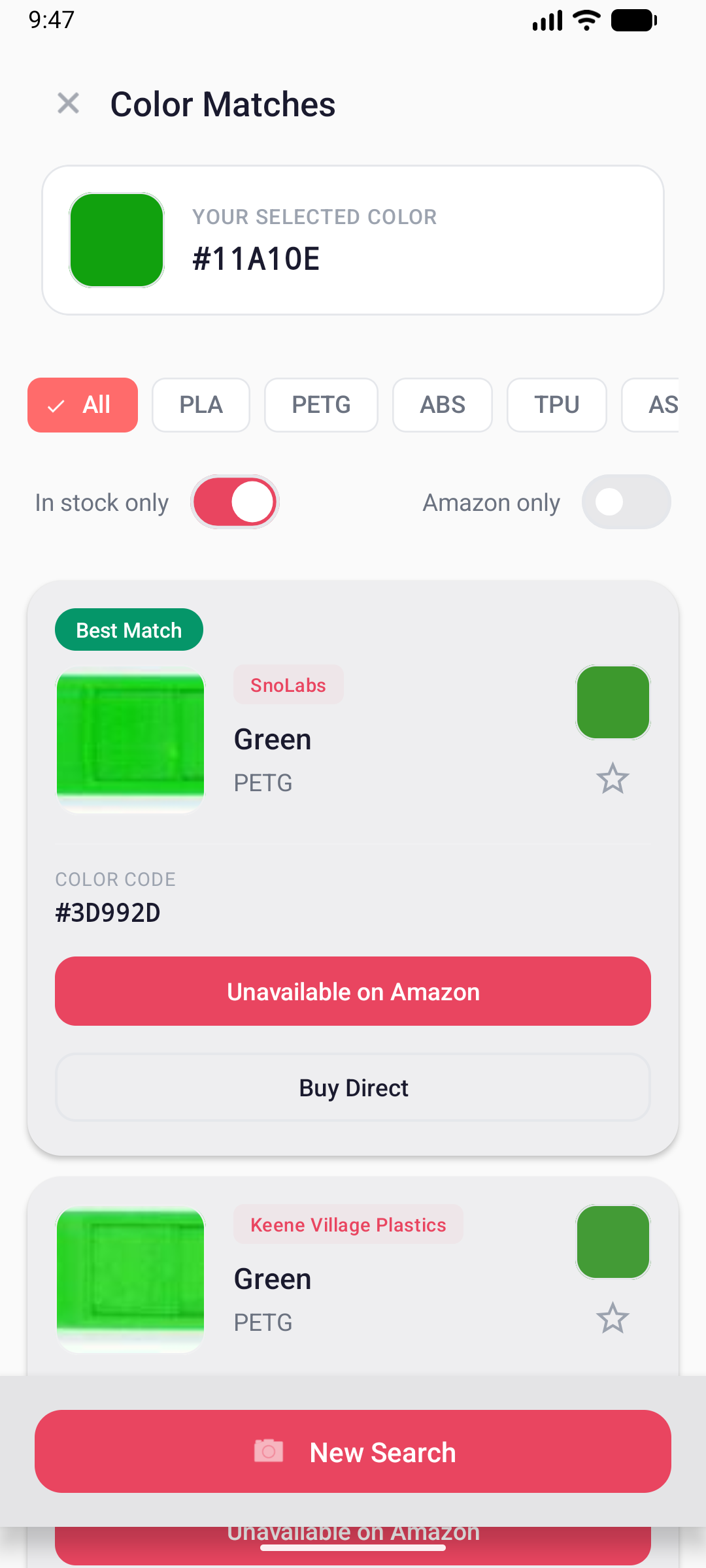
Task: Star the Keene Village Plastics Green
Action: (x=612, y=1318)
